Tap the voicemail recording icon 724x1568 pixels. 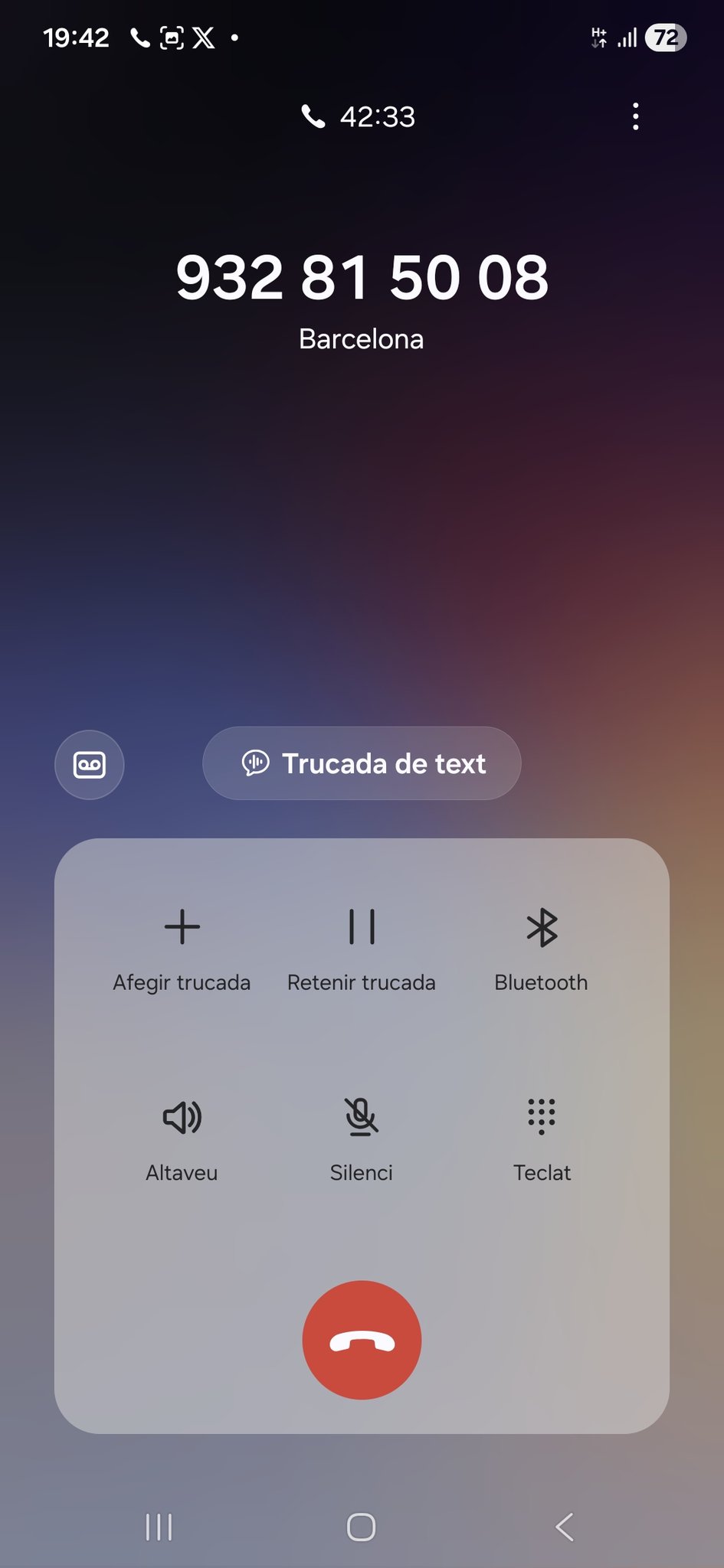coord(90,764)
